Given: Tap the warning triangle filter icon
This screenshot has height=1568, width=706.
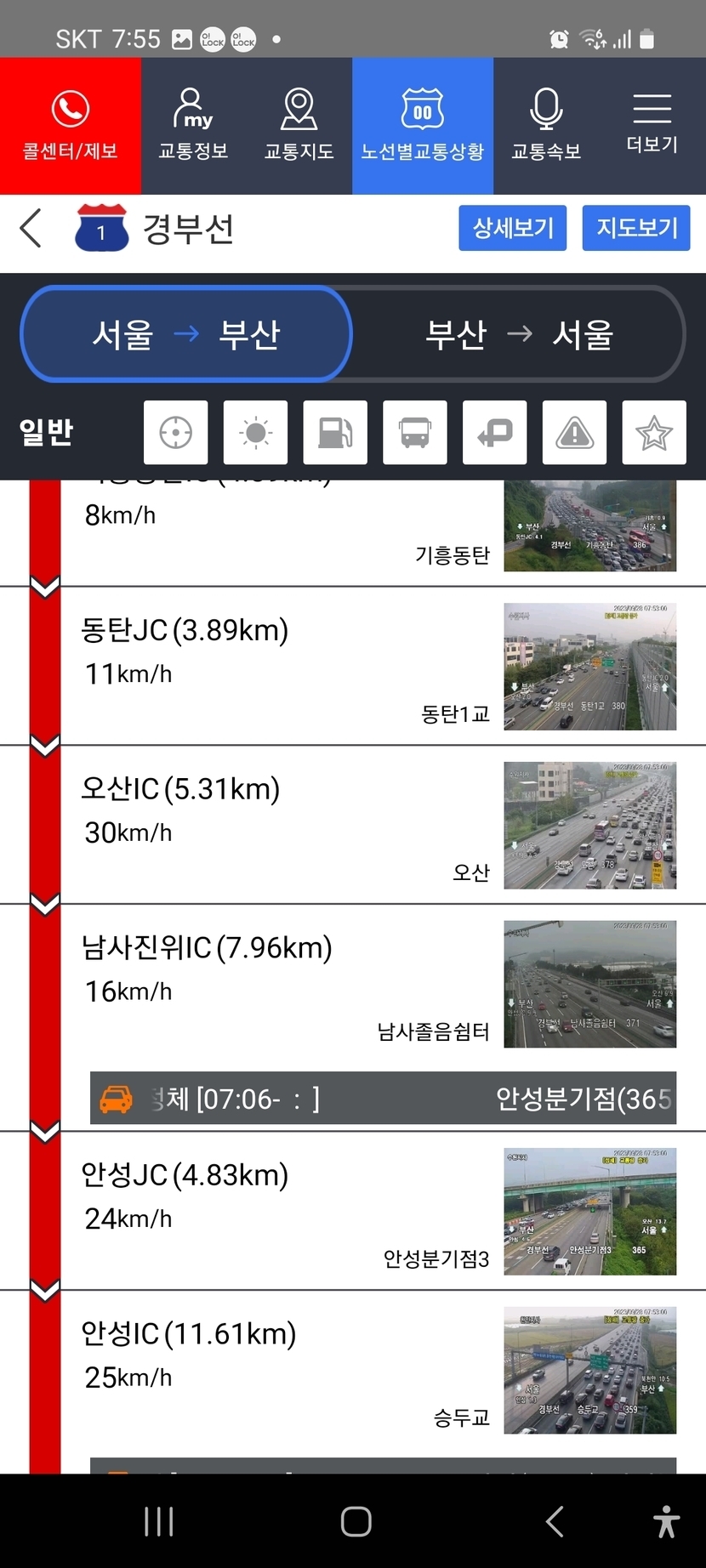Looking at the screenshot, I should point(574,433).
